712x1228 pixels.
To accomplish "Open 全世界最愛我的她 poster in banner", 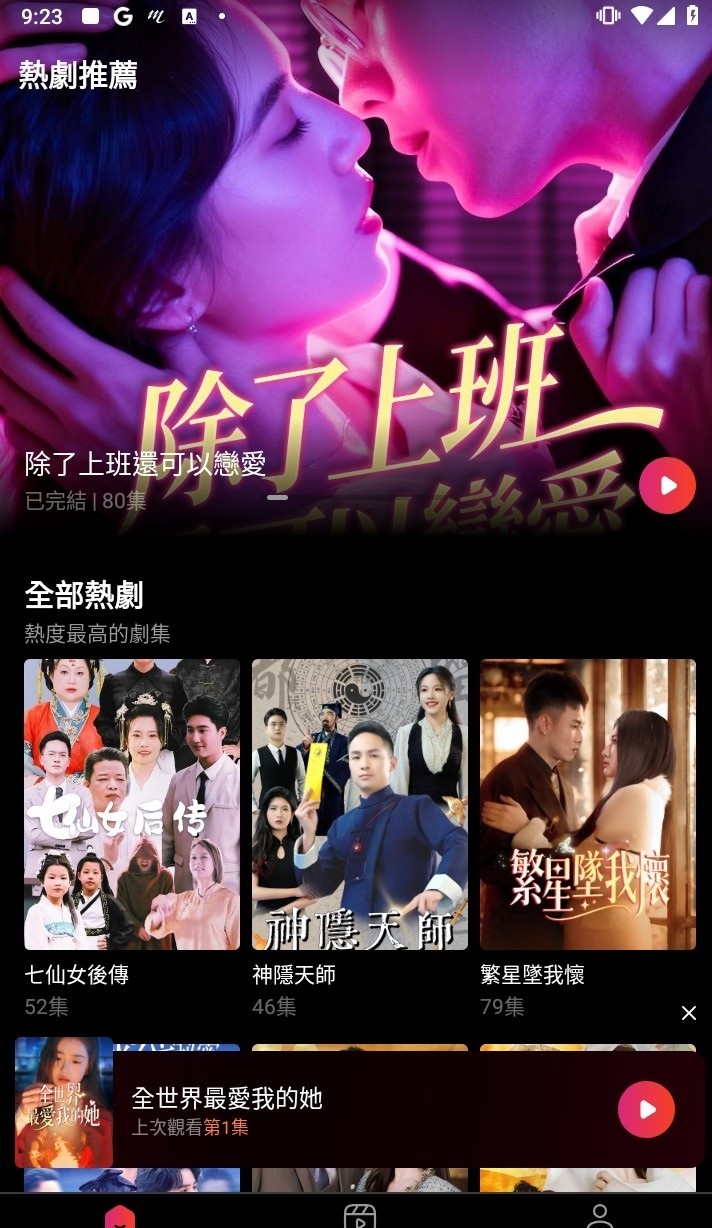I will [64, 1103].
